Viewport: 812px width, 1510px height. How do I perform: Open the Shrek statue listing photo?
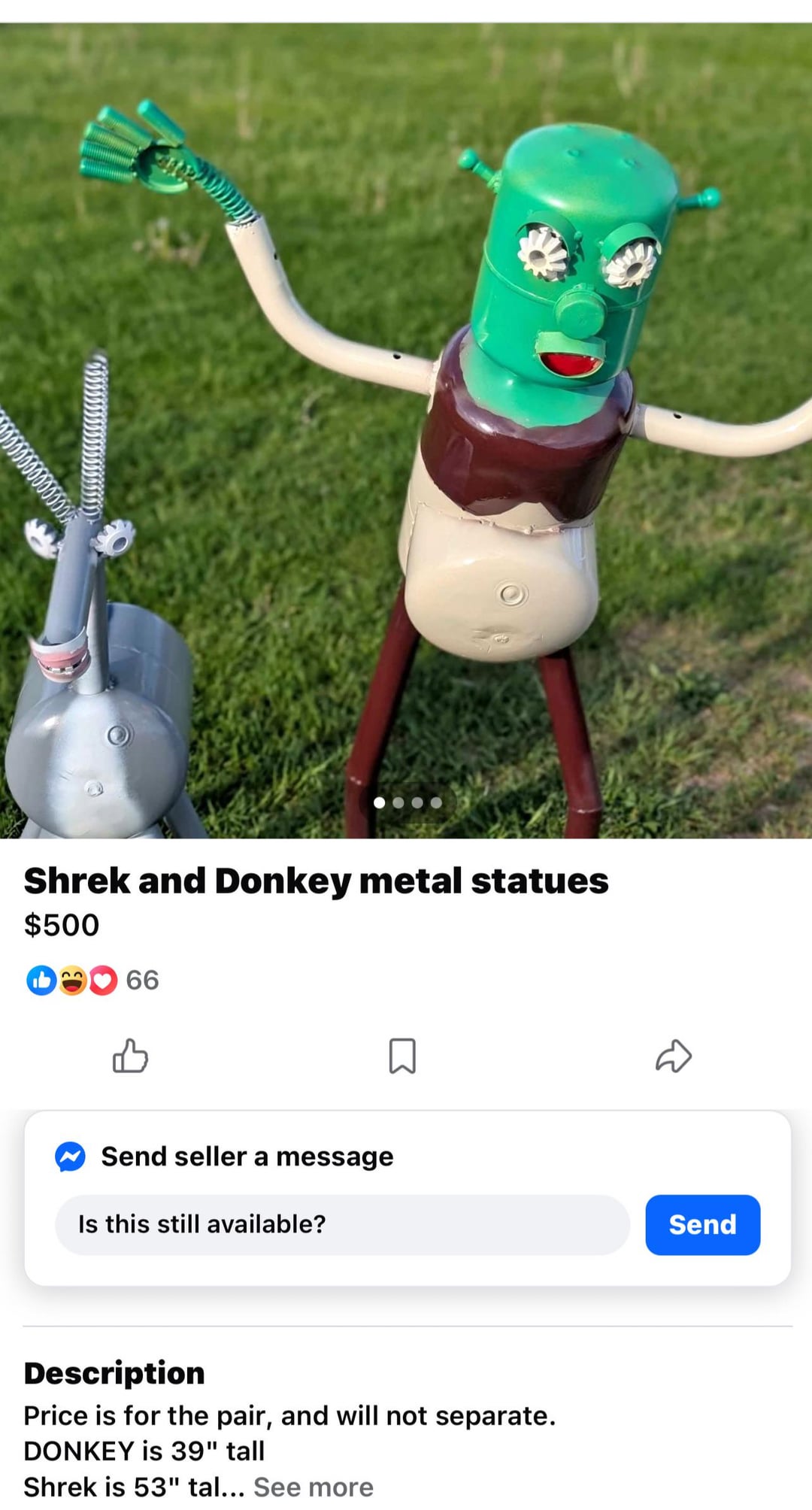406,430
